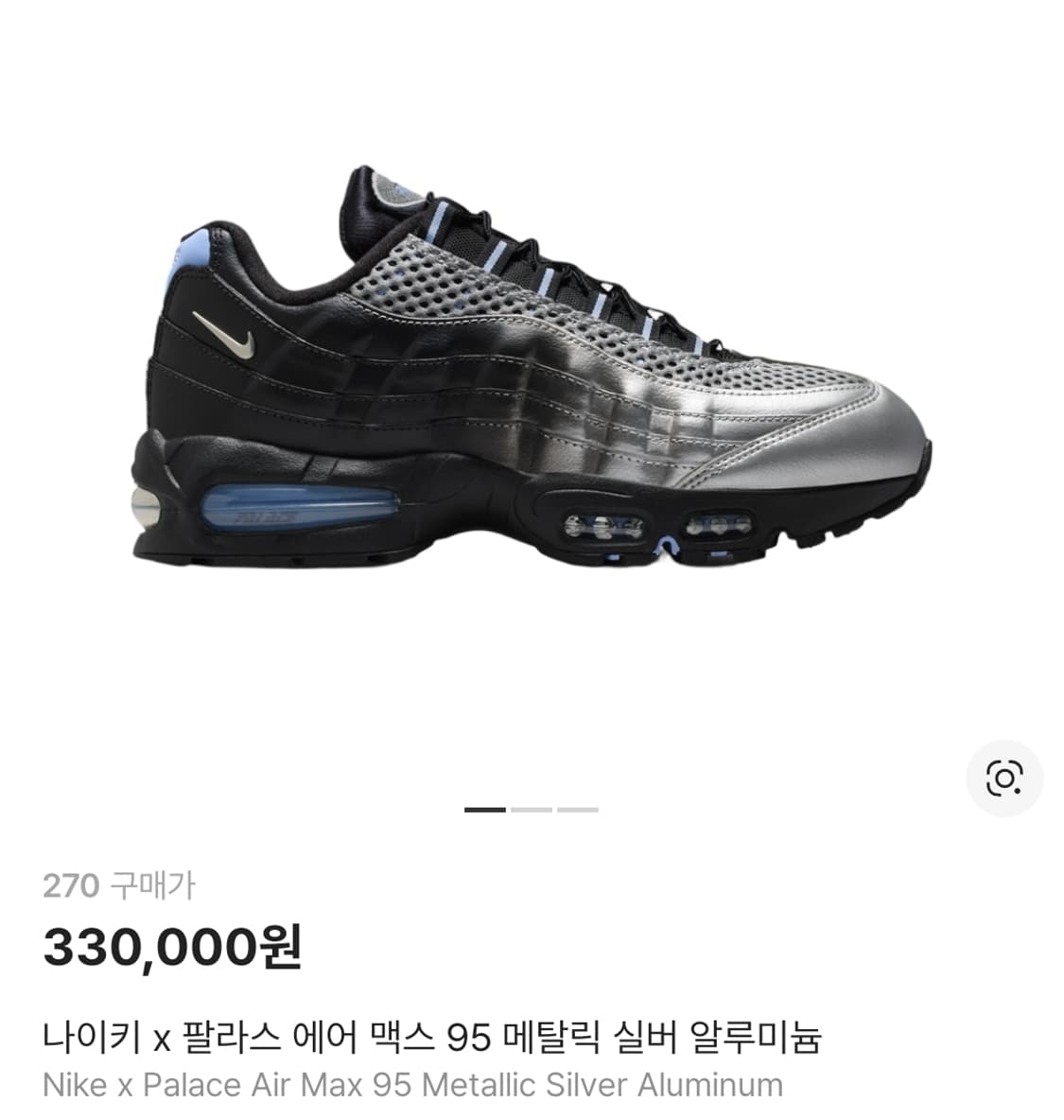1064x1120 pixels.
Task: Select the third image carousel indicator
Action: tap(580, 809)
